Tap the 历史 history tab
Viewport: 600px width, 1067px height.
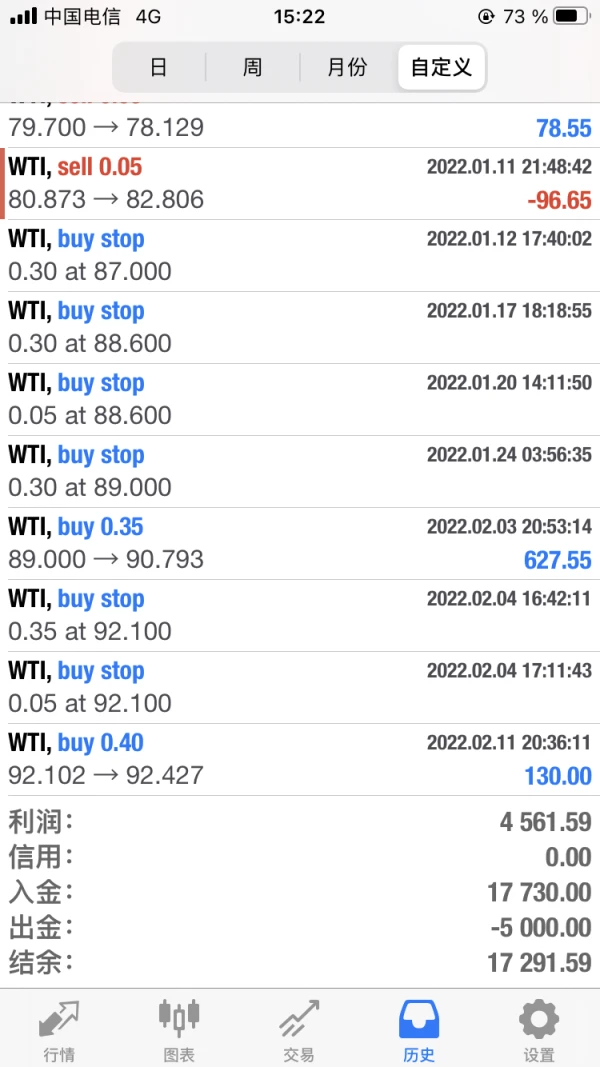(x=419, y=1029)
